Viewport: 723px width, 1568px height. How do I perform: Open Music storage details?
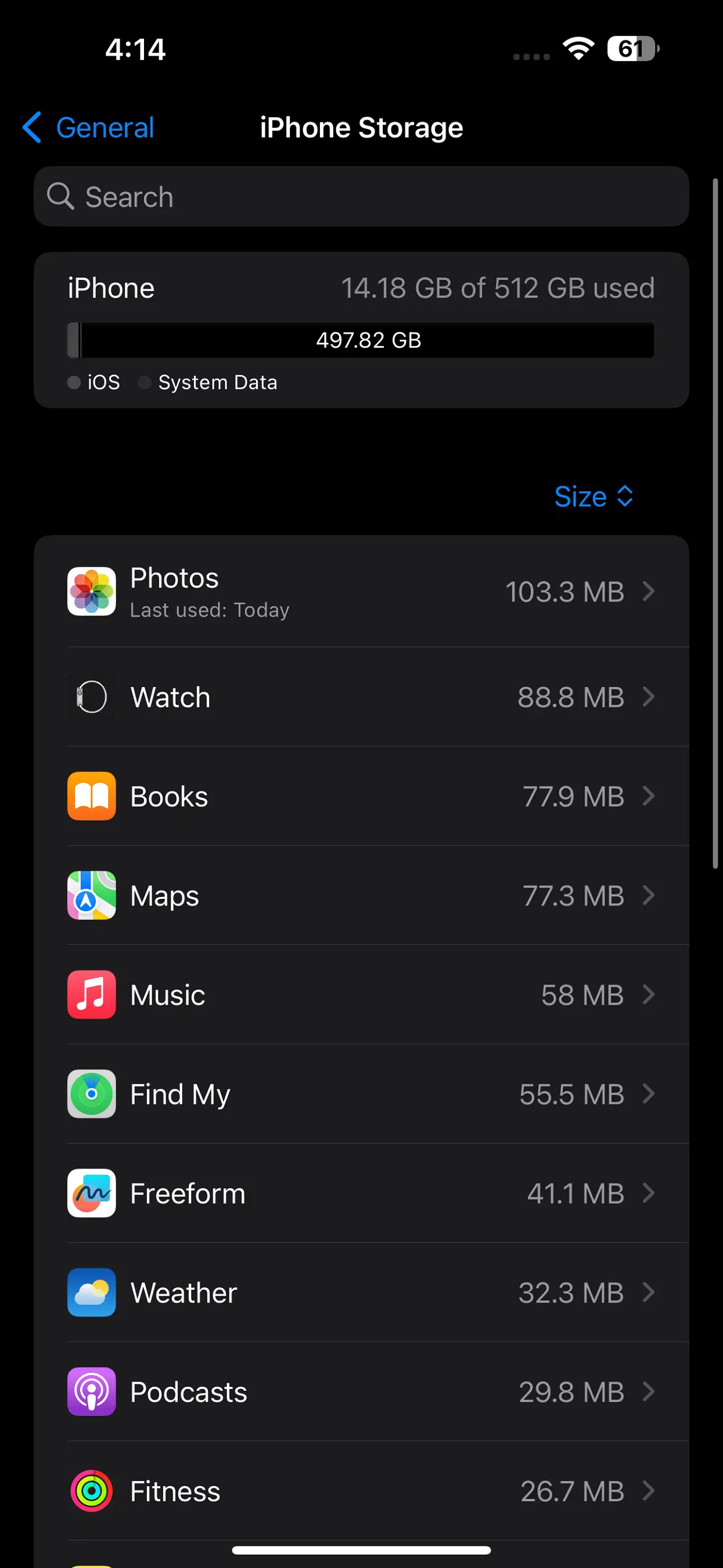(361, 995)
